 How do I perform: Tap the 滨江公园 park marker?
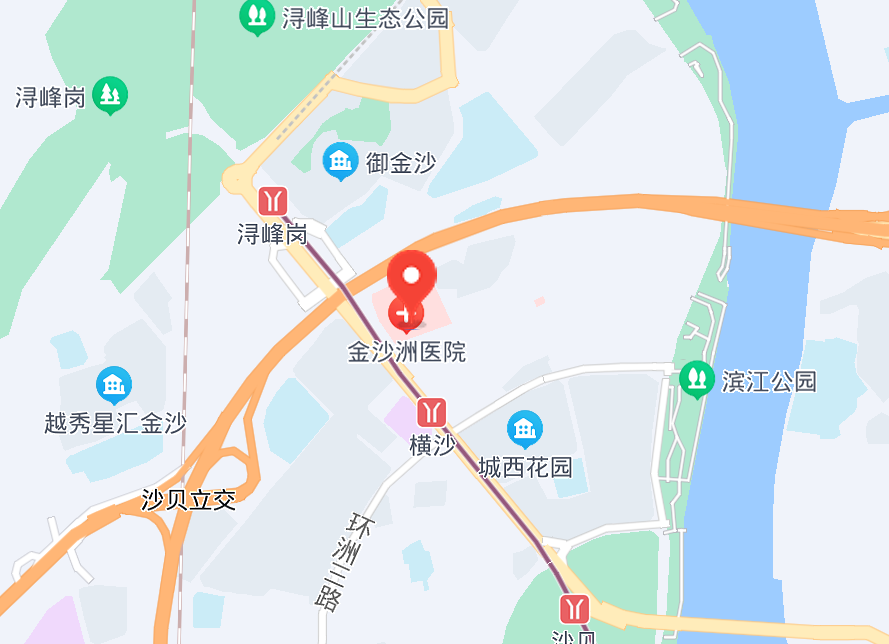coord(695,380)
